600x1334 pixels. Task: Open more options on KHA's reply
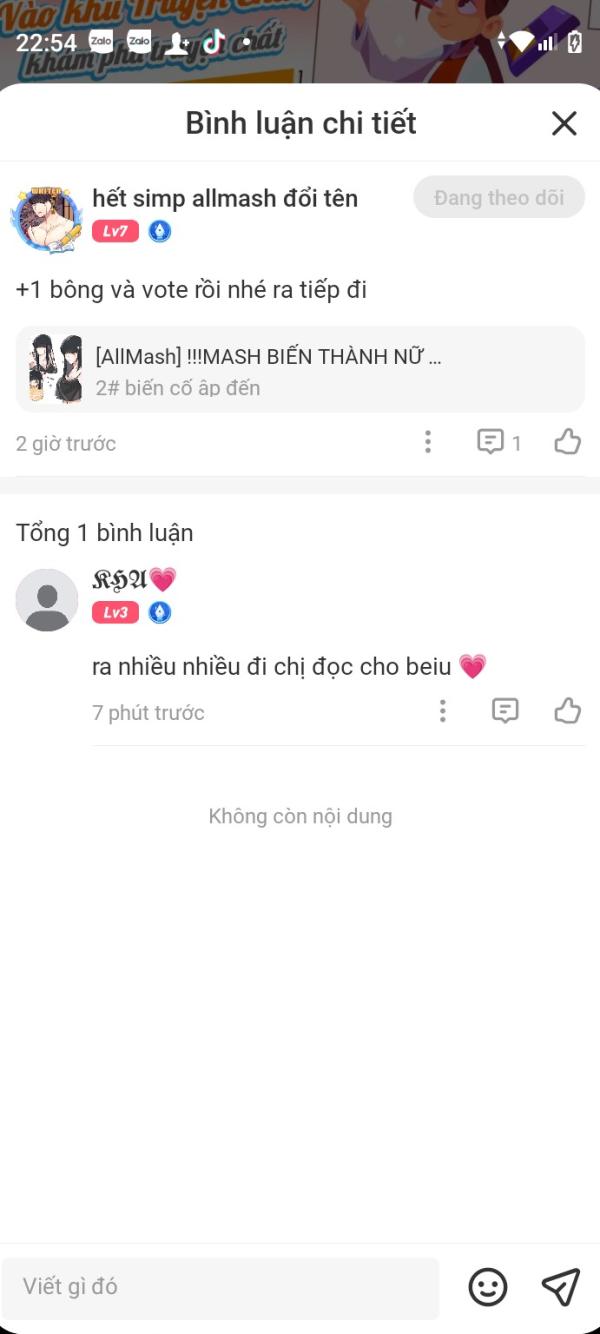pos(443,711)
